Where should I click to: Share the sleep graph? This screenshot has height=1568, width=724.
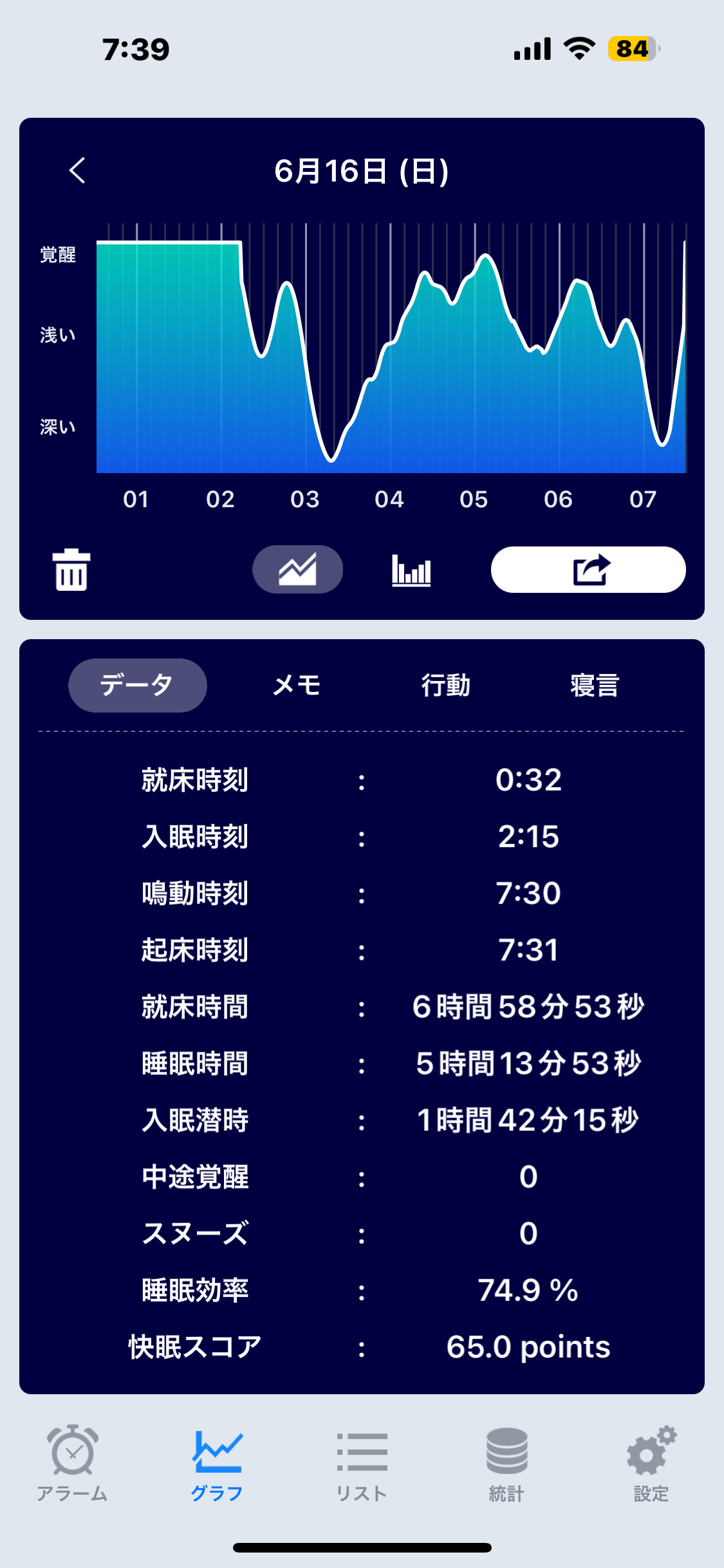click(588, 570)
